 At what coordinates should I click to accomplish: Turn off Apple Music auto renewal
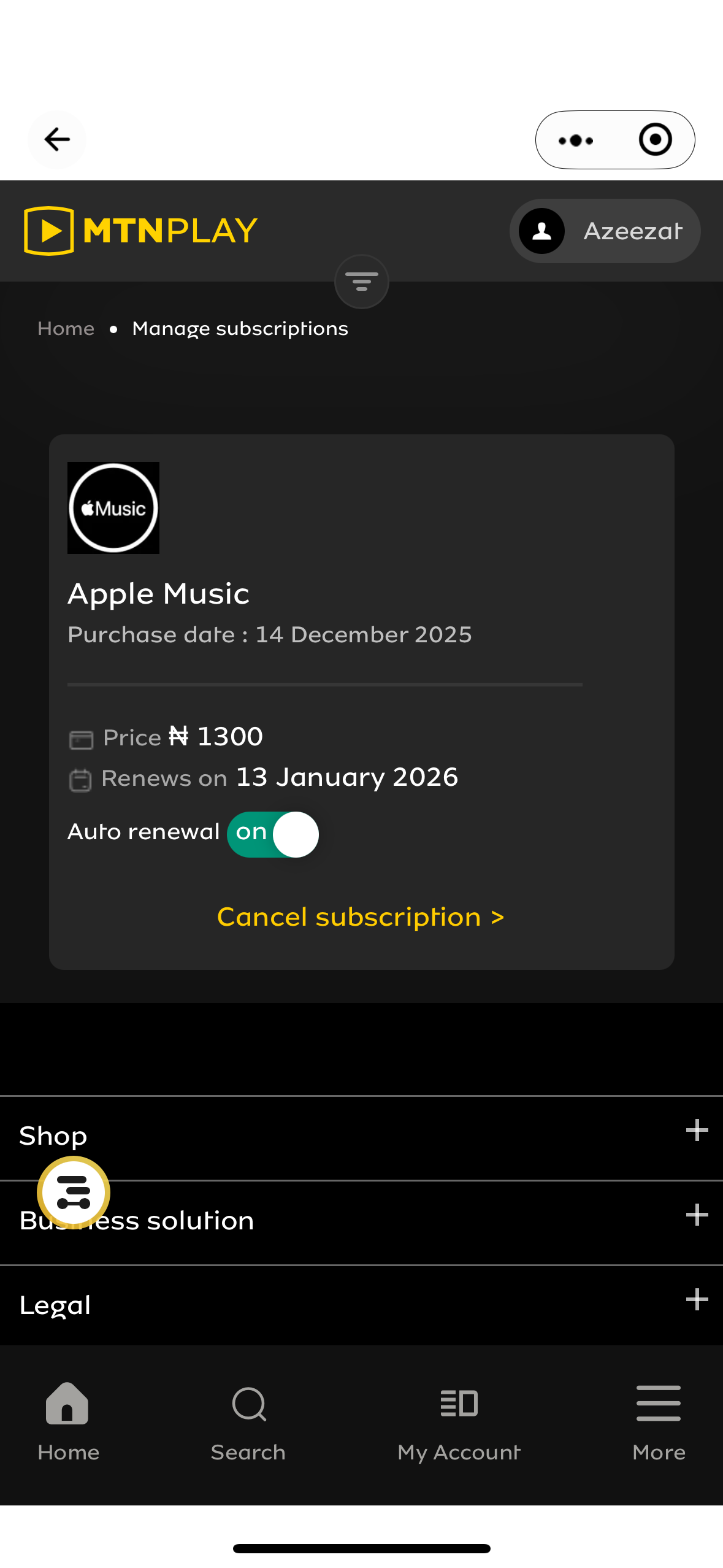(273, 834)
